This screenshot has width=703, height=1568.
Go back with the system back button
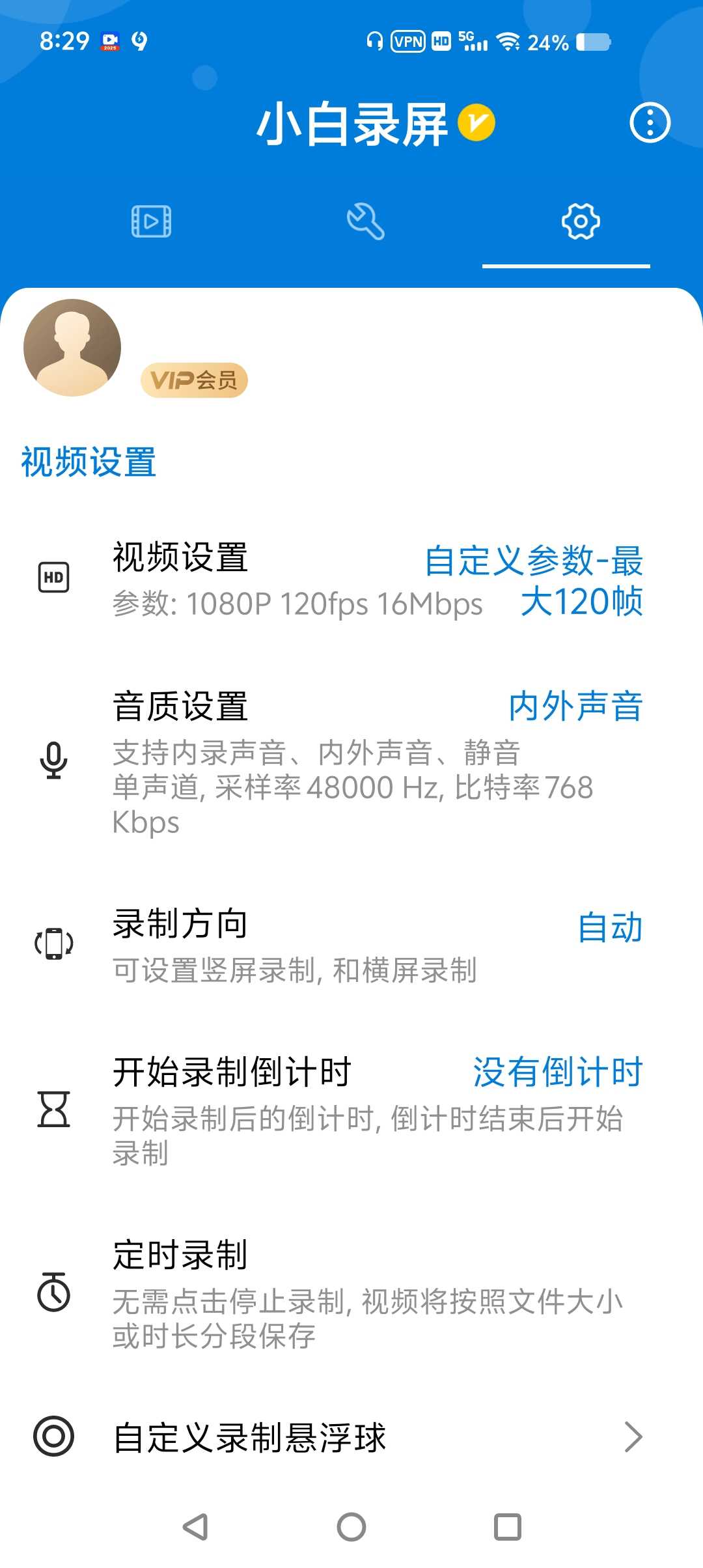coord(195,1527)
